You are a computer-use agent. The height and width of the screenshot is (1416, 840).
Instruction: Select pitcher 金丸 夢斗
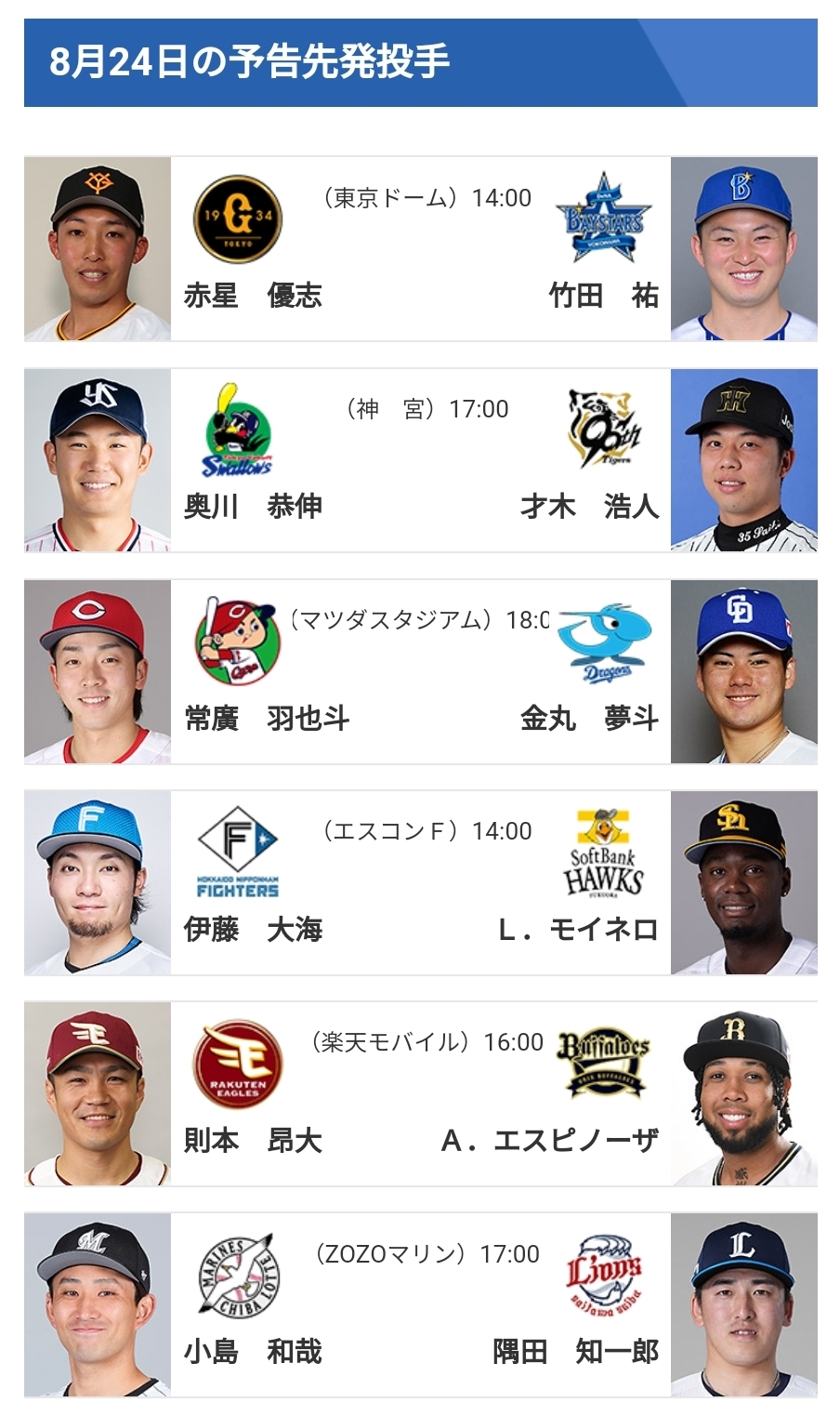coord(589,718)
